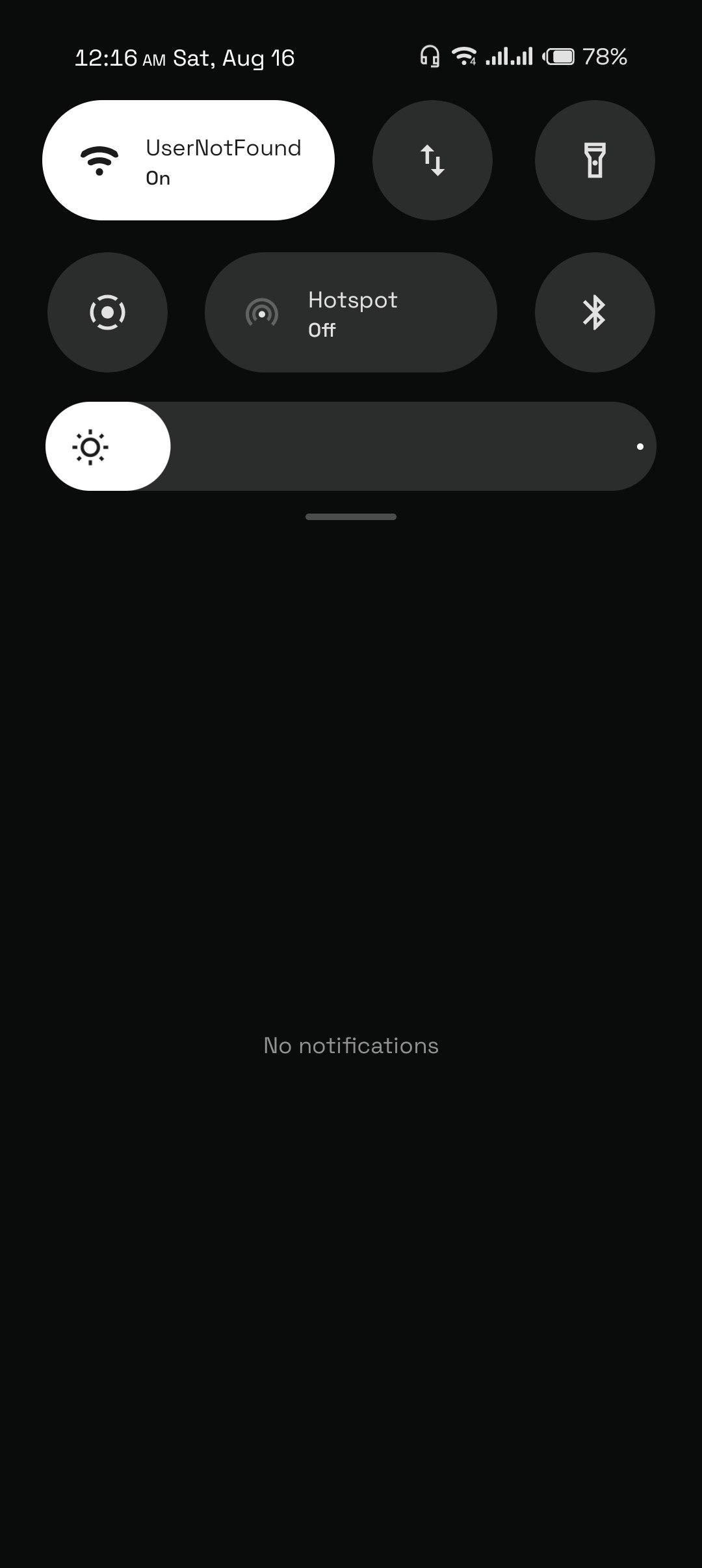Viewport: 702px width, 1568px height.
Task: Enable the Hotspot tile
Action: [351, 312]
